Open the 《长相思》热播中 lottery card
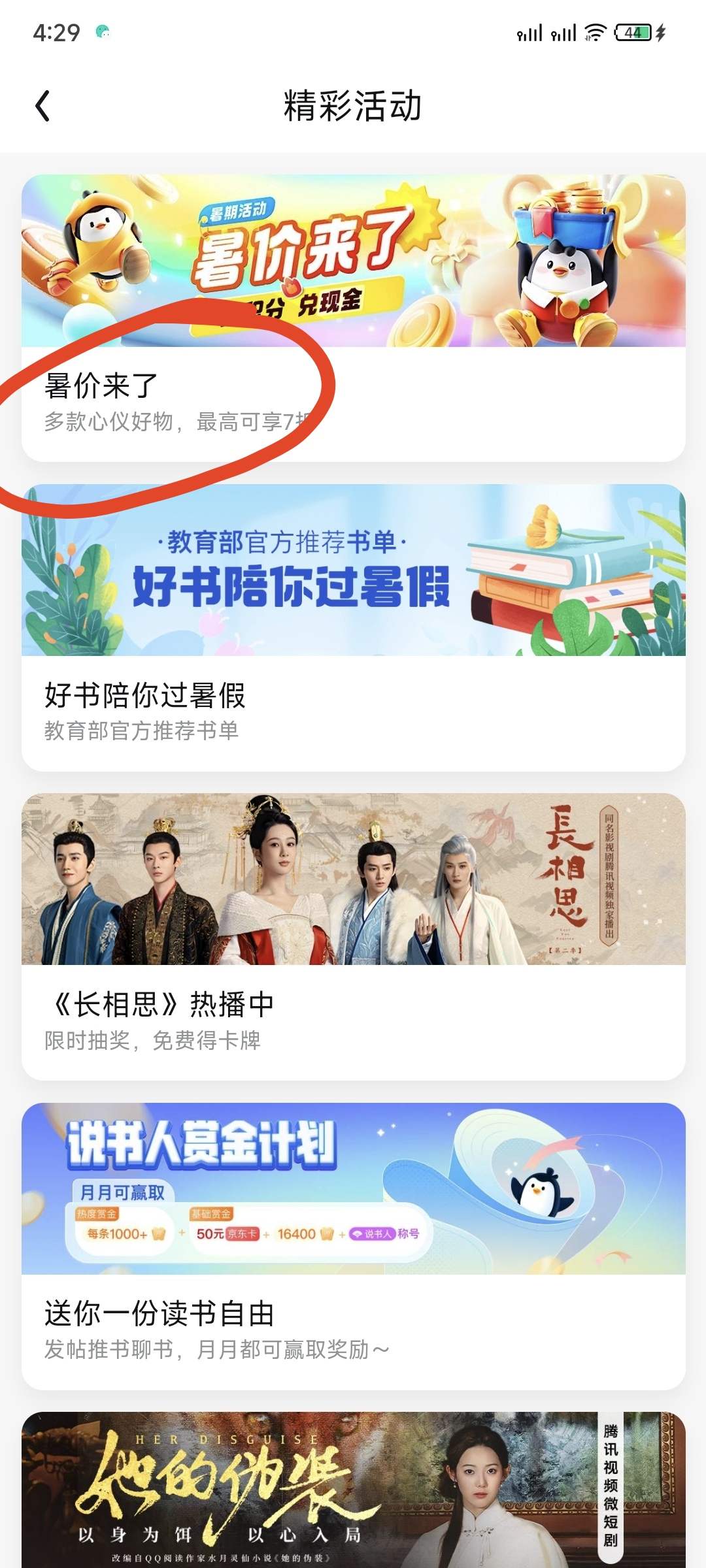The height and width of the screenshot is (1568, 706). (x=353, y=936)
